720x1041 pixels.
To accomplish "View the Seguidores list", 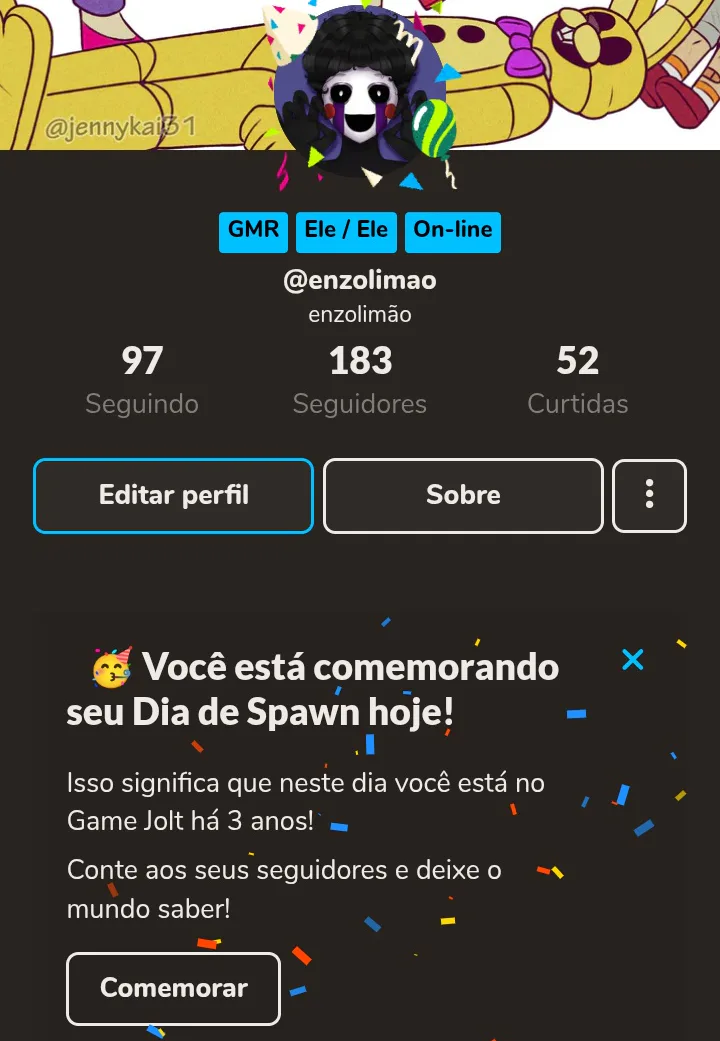I will pyautogui.click(x=360, y=380).
